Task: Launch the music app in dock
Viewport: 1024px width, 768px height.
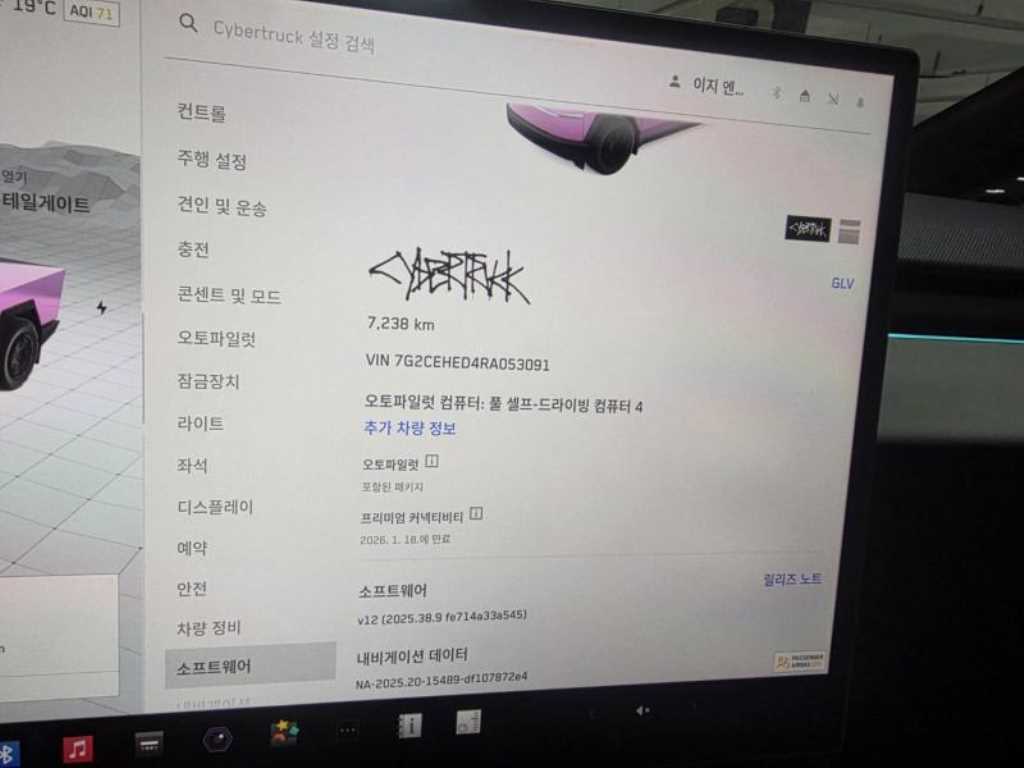Action: pos(77,748)
